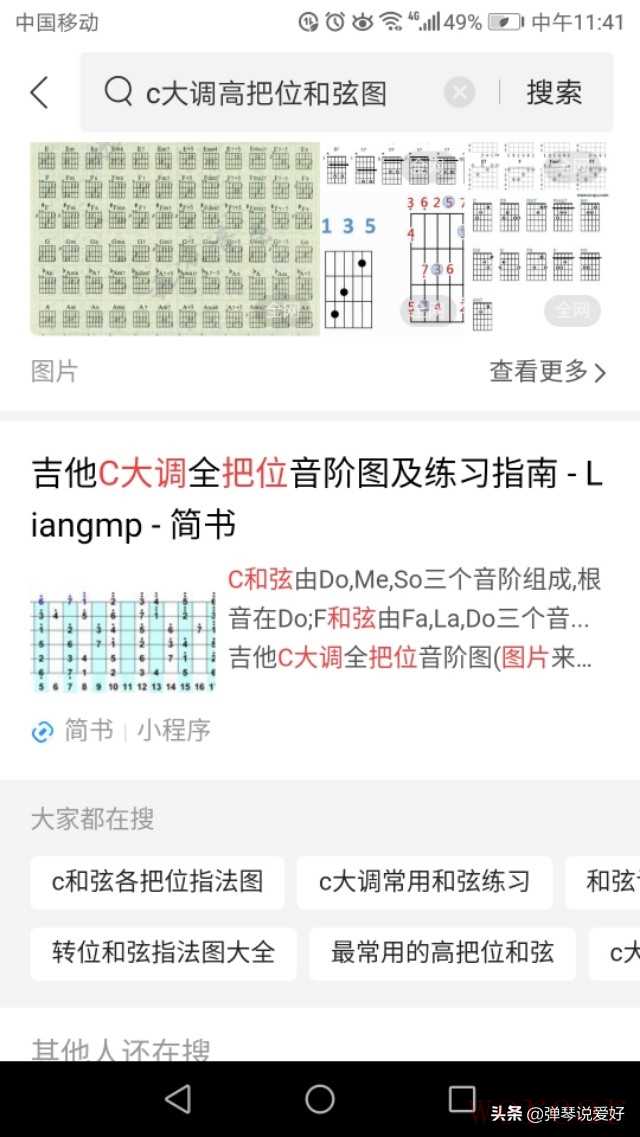The height and width of the screenshot is (1137, 640).
Task: Clear the search query text
Action: 459,93
